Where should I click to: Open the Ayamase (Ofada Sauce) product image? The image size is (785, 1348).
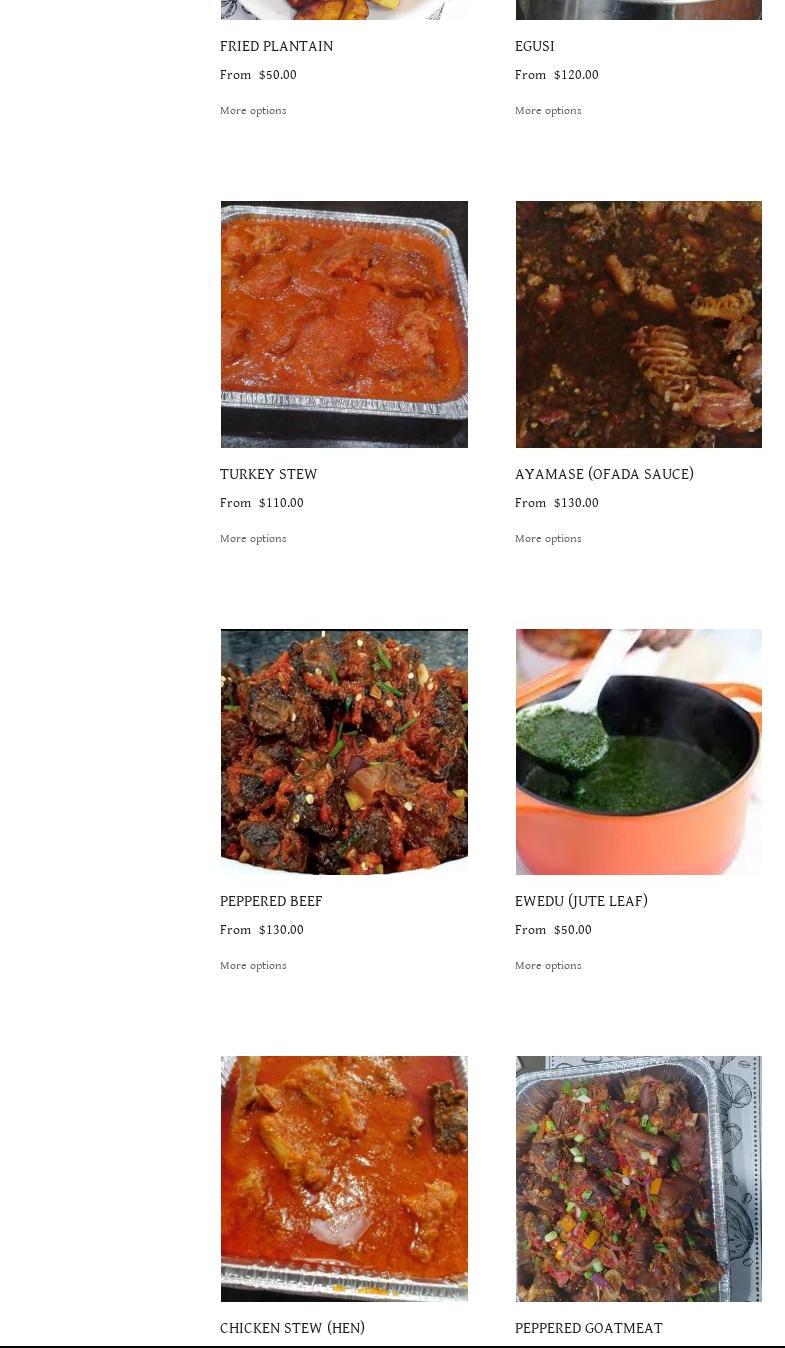pos(638,324)
